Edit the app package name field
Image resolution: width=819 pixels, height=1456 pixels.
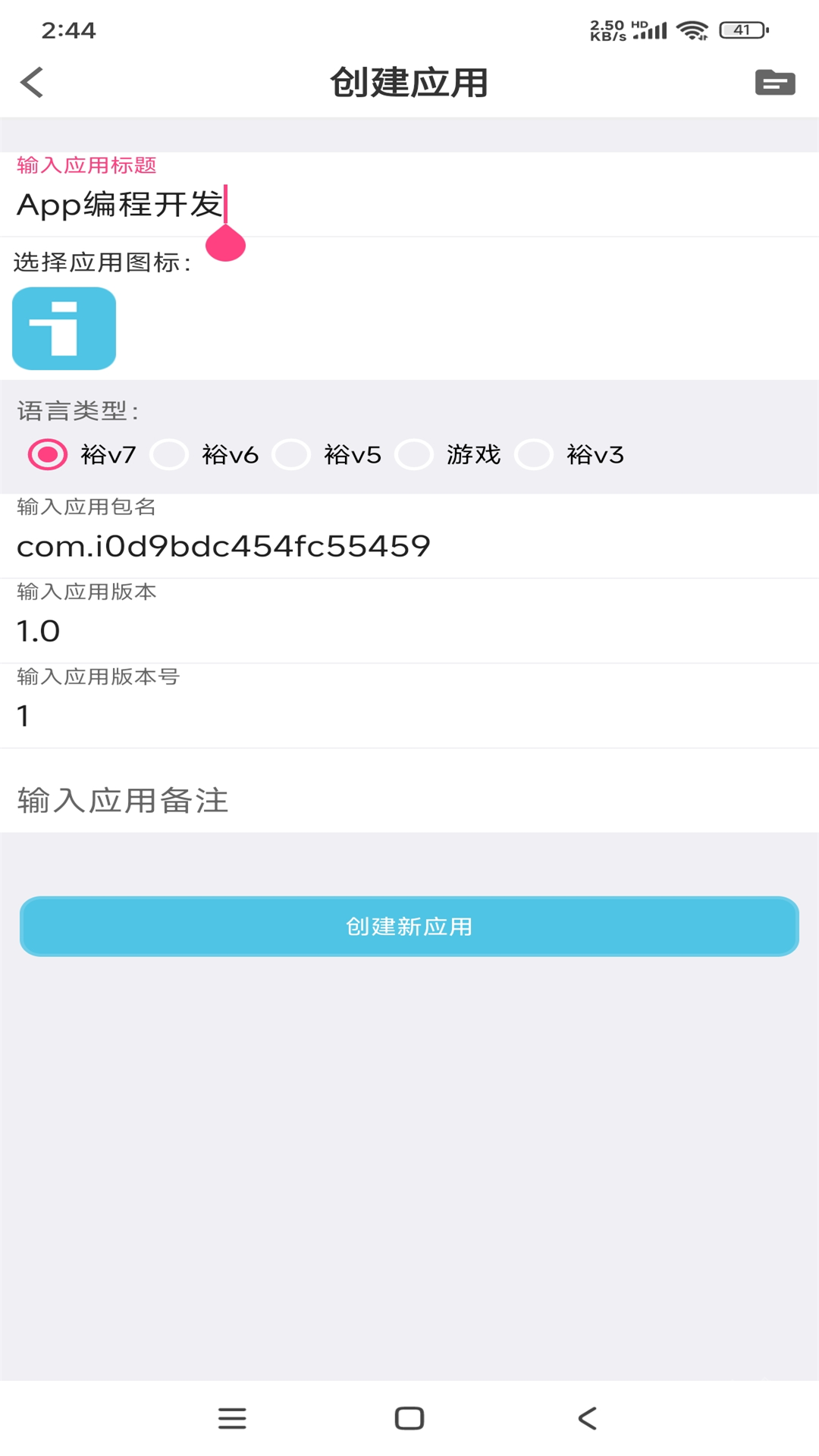[409, 536]
